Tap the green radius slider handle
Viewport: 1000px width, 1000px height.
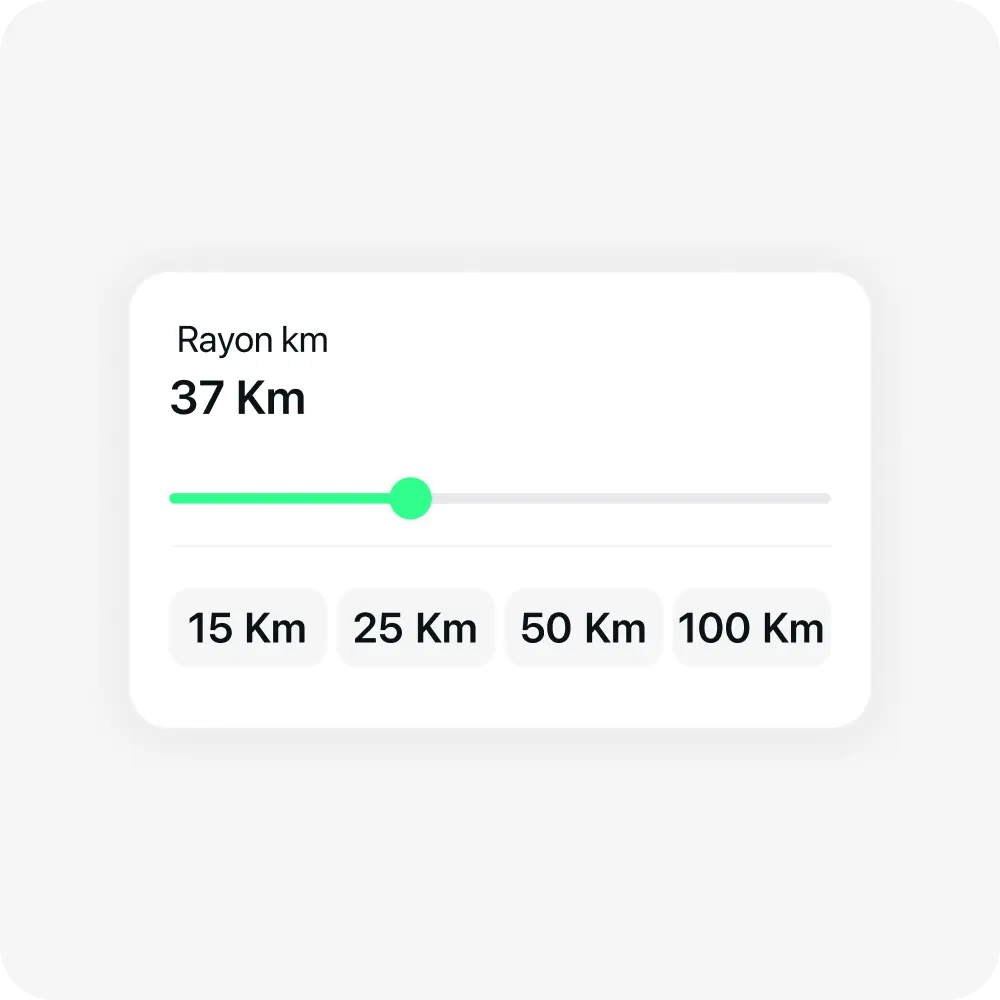pyautogui.click(x=409, y=498)
